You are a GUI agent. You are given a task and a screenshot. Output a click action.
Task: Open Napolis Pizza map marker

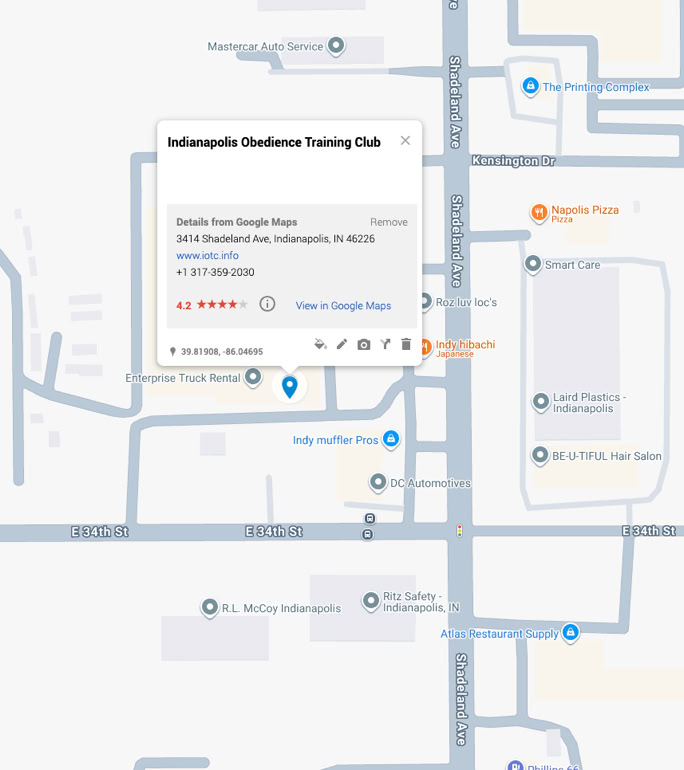tap(539, 212)
